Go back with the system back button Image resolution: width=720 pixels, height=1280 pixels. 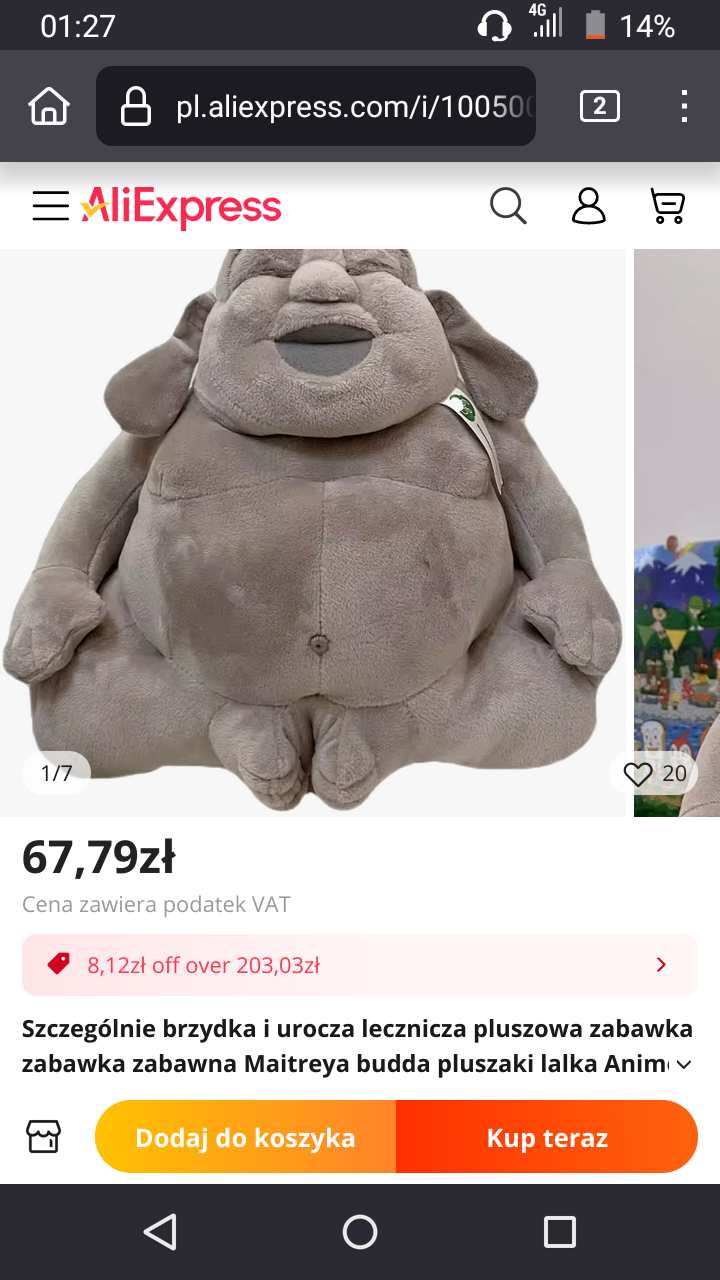[x=160, y=1232]
